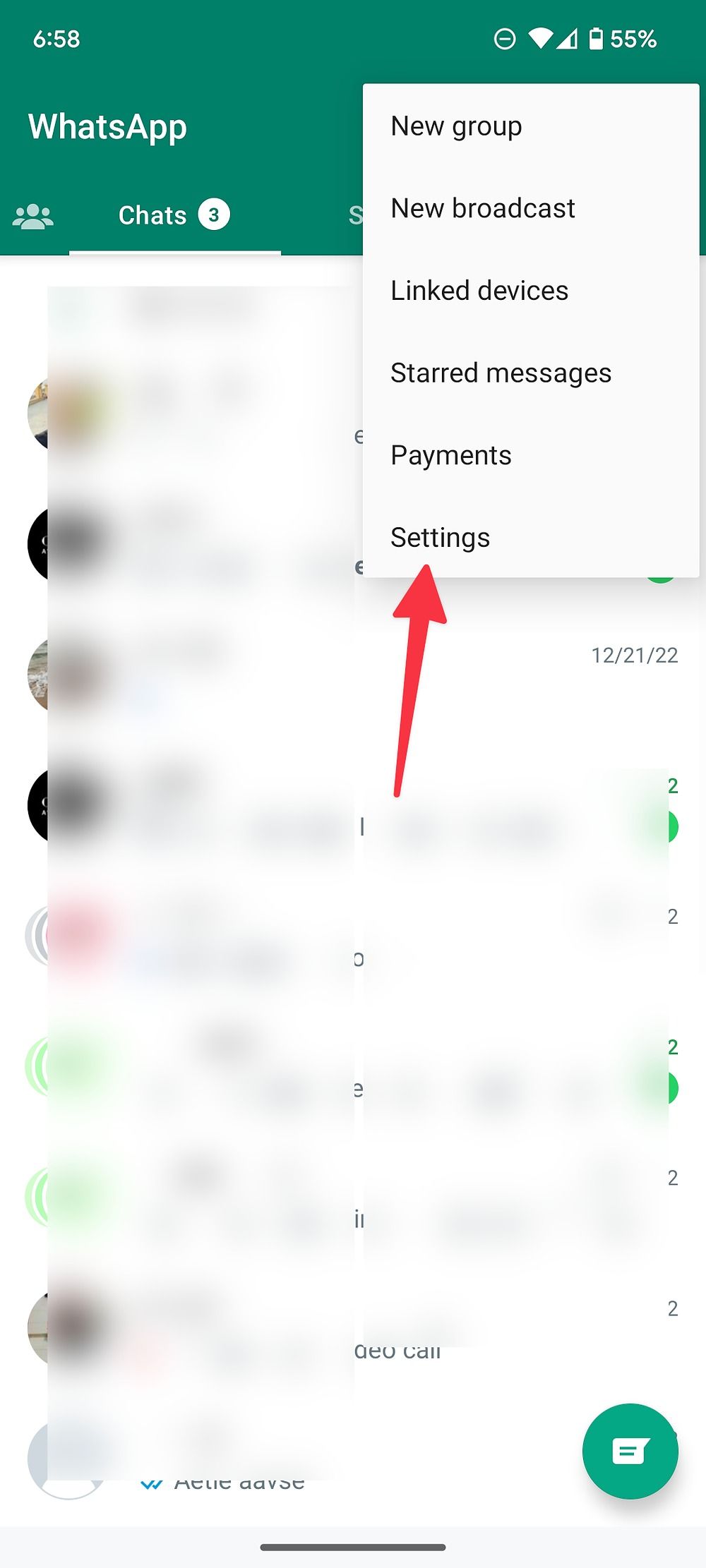The image size is (706, 1568).
Task: Open the Communities tab icon
Action: click(33, 216)
